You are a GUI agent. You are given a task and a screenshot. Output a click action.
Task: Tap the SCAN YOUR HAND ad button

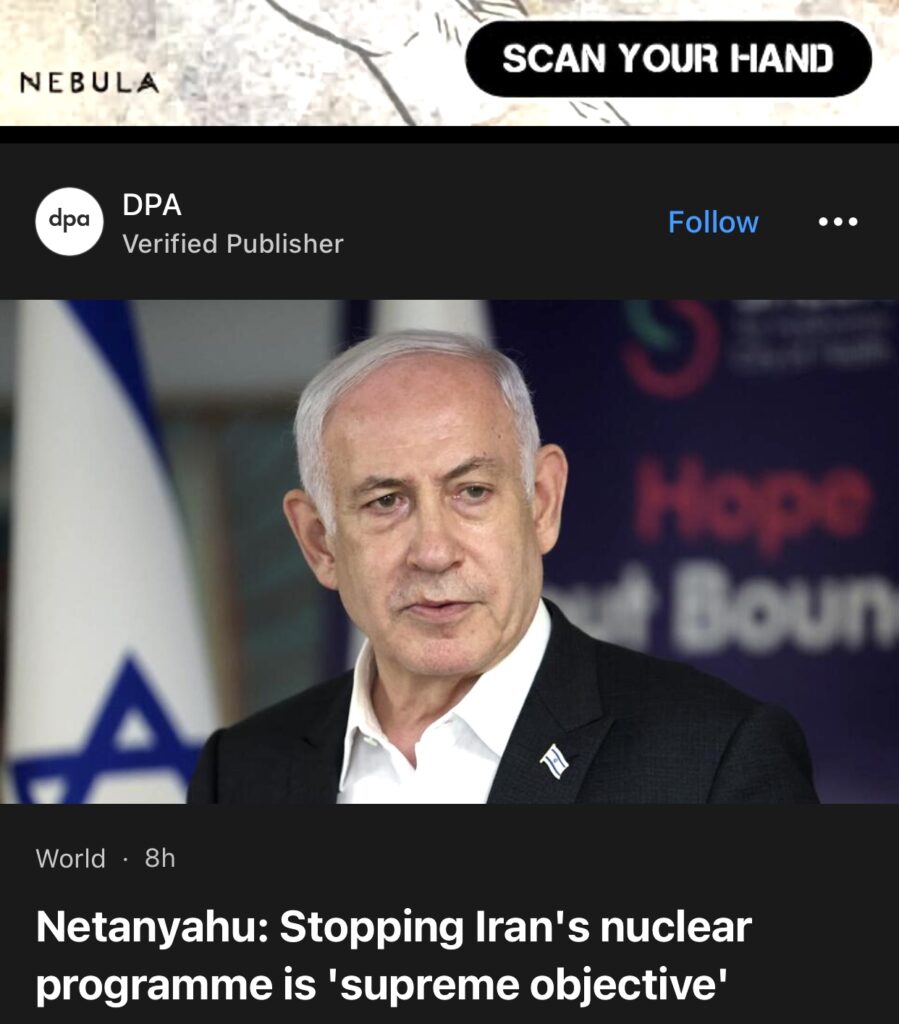coord(668,59)
